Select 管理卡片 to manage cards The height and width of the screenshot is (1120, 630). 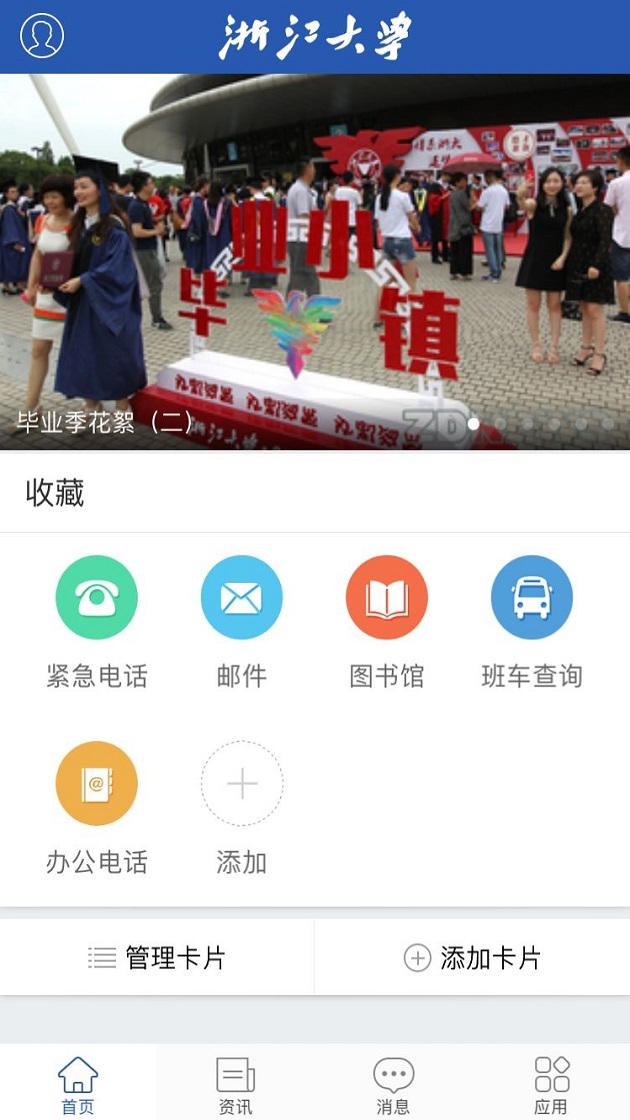click(157, 958)
